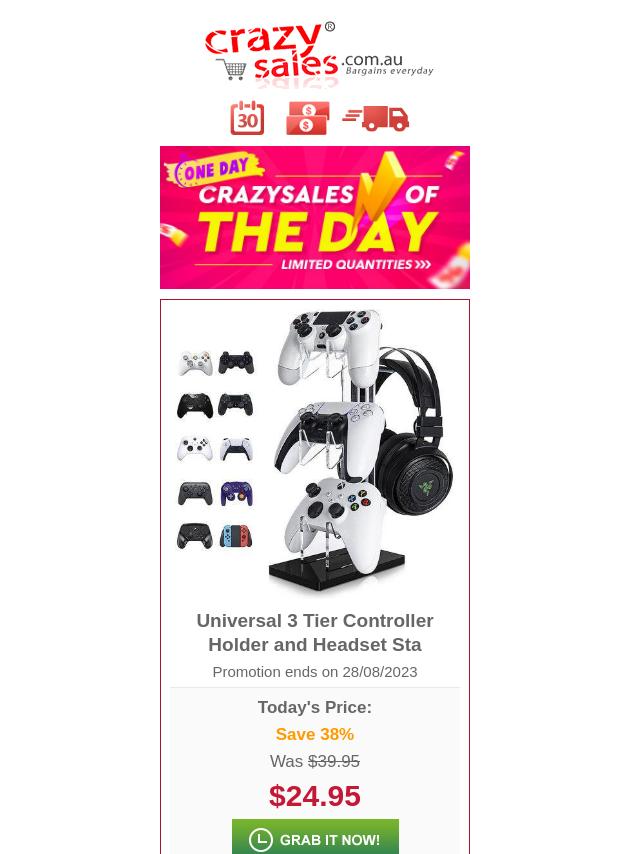Screen dimensions: 640x854
Task: Open the Universal 3 Tier Controller Holder title
Action: tap(315, 632)
